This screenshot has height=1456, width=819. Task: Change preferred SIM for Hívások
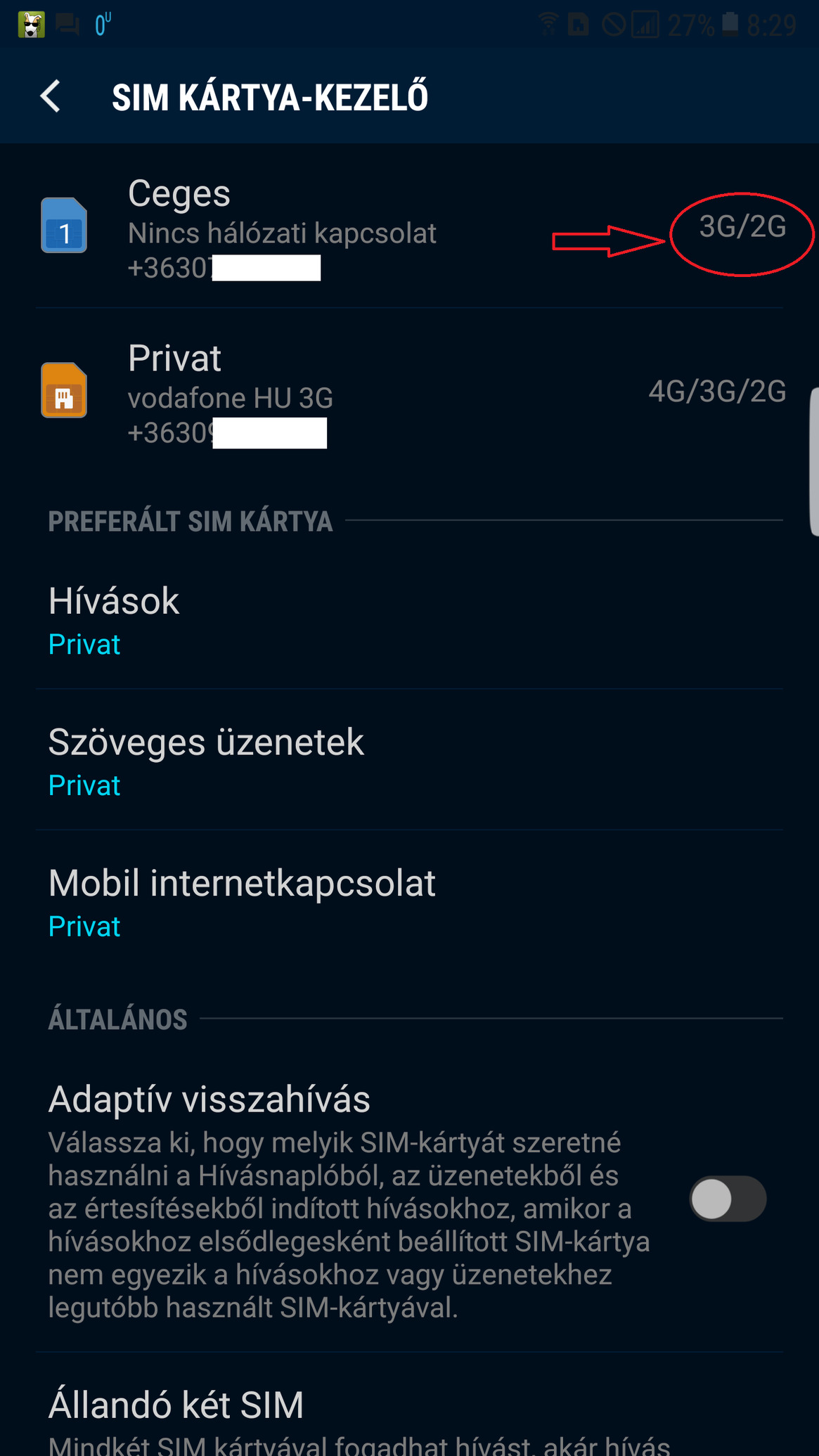click(409, 620)
